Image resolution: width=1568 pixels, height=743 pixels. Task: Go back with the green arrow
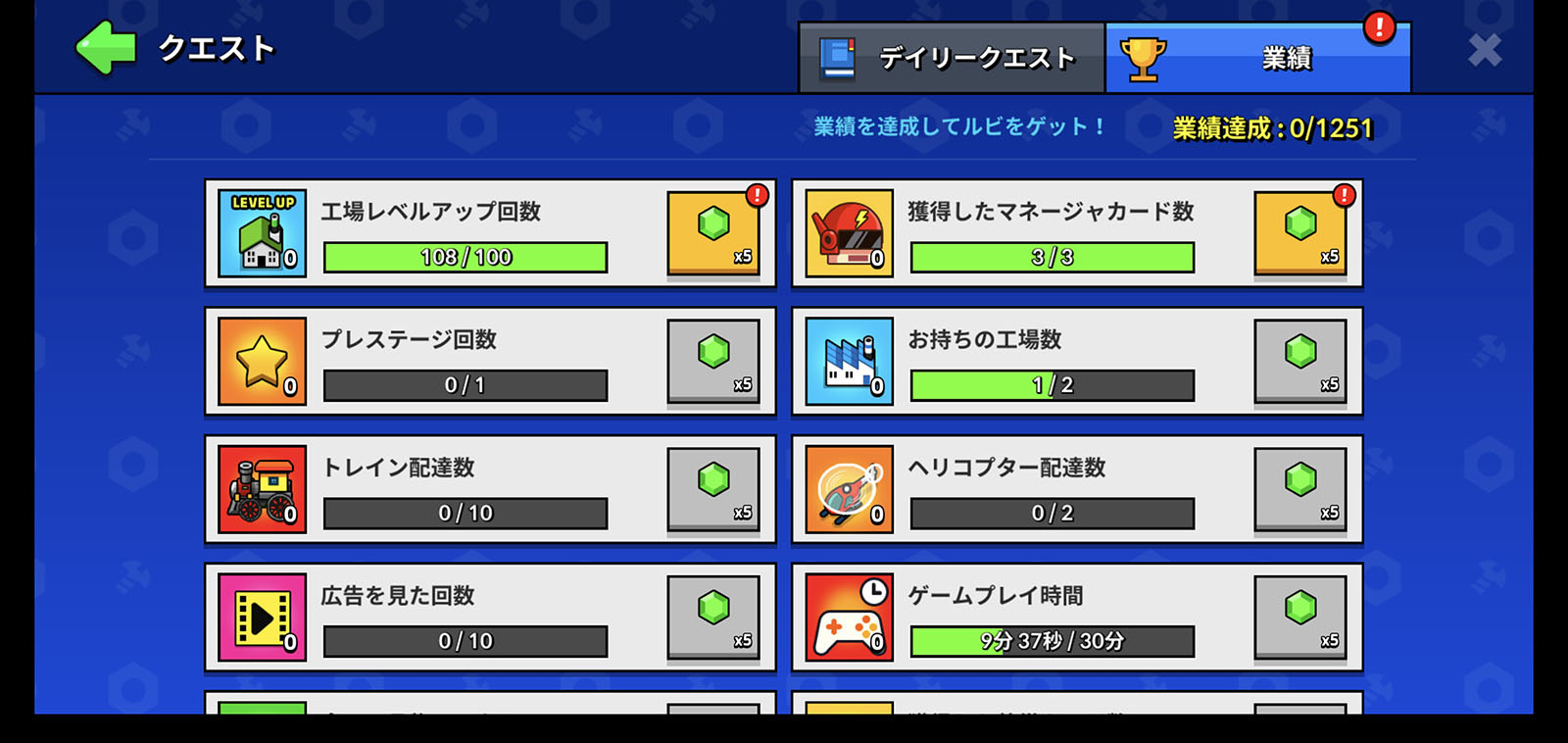coord(106,48)
